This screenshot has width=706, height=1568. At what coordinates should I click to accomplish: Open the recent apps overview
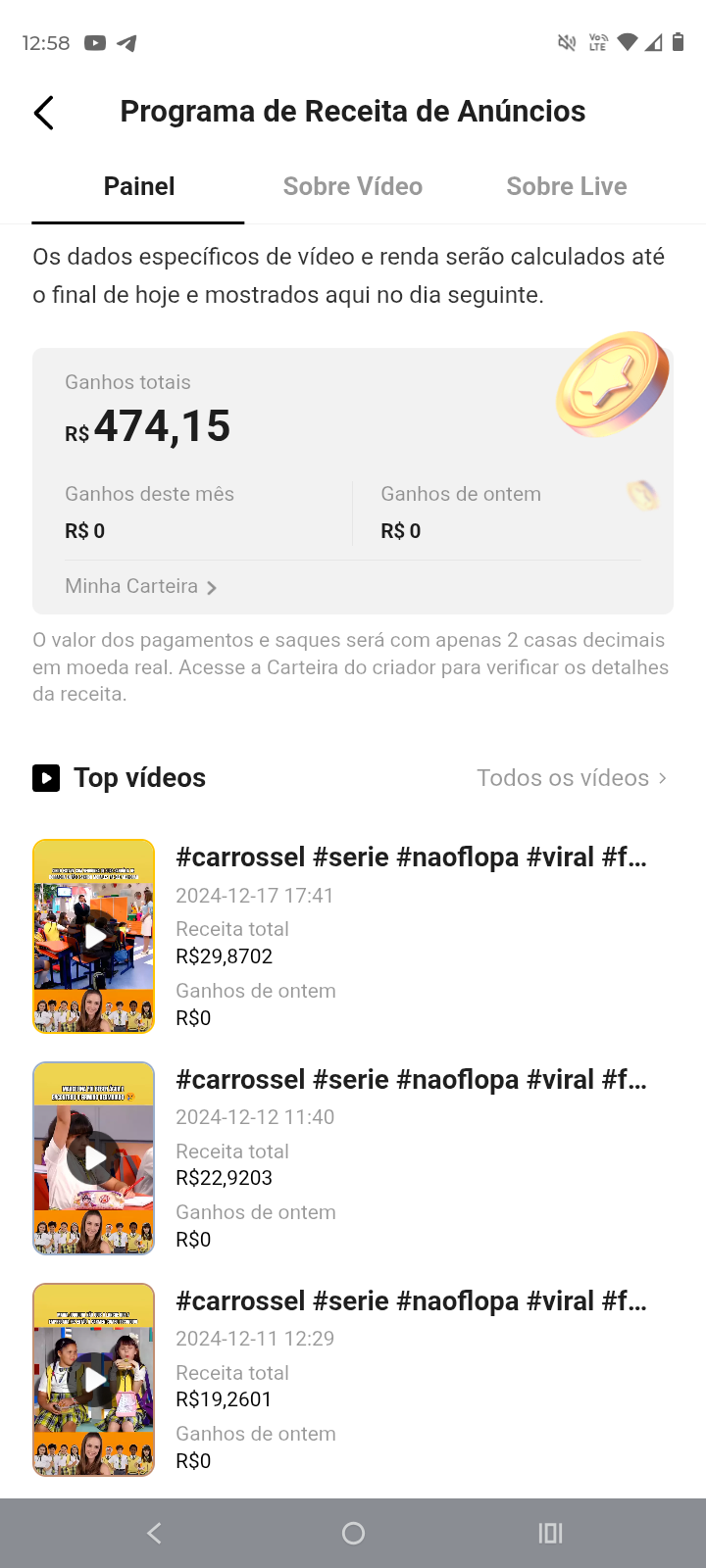(550, 1533)
